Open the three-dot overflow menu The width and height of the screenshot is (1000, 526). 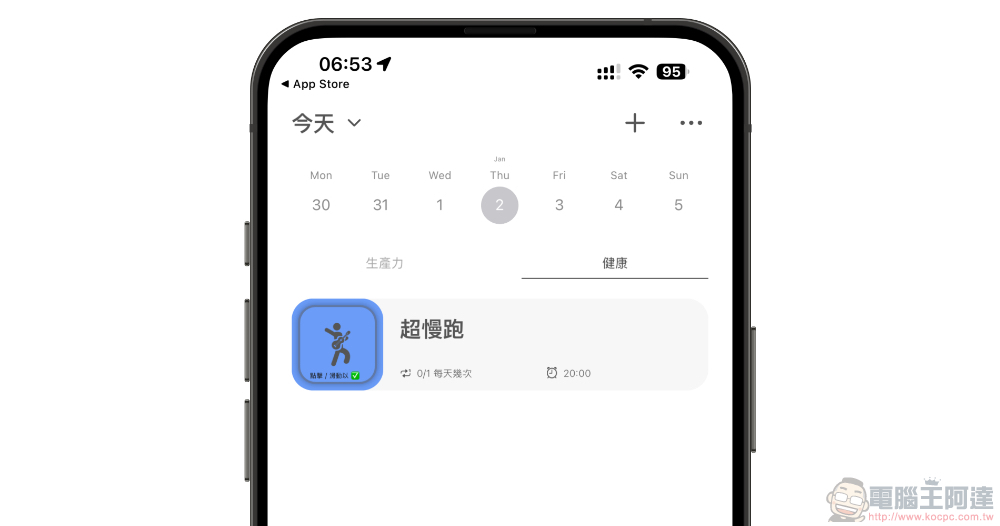point(691,123)
